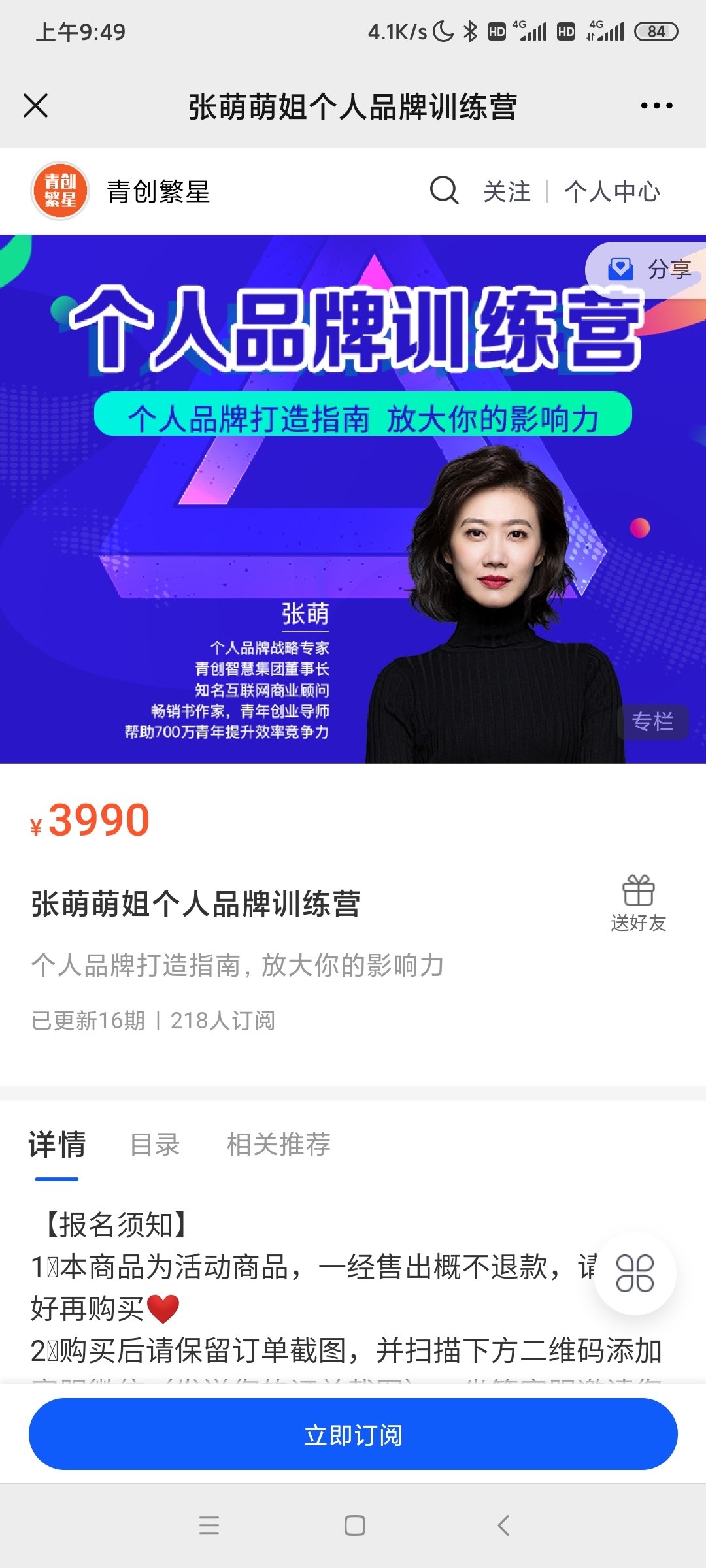Go to 个人中心

coord(613,191)
